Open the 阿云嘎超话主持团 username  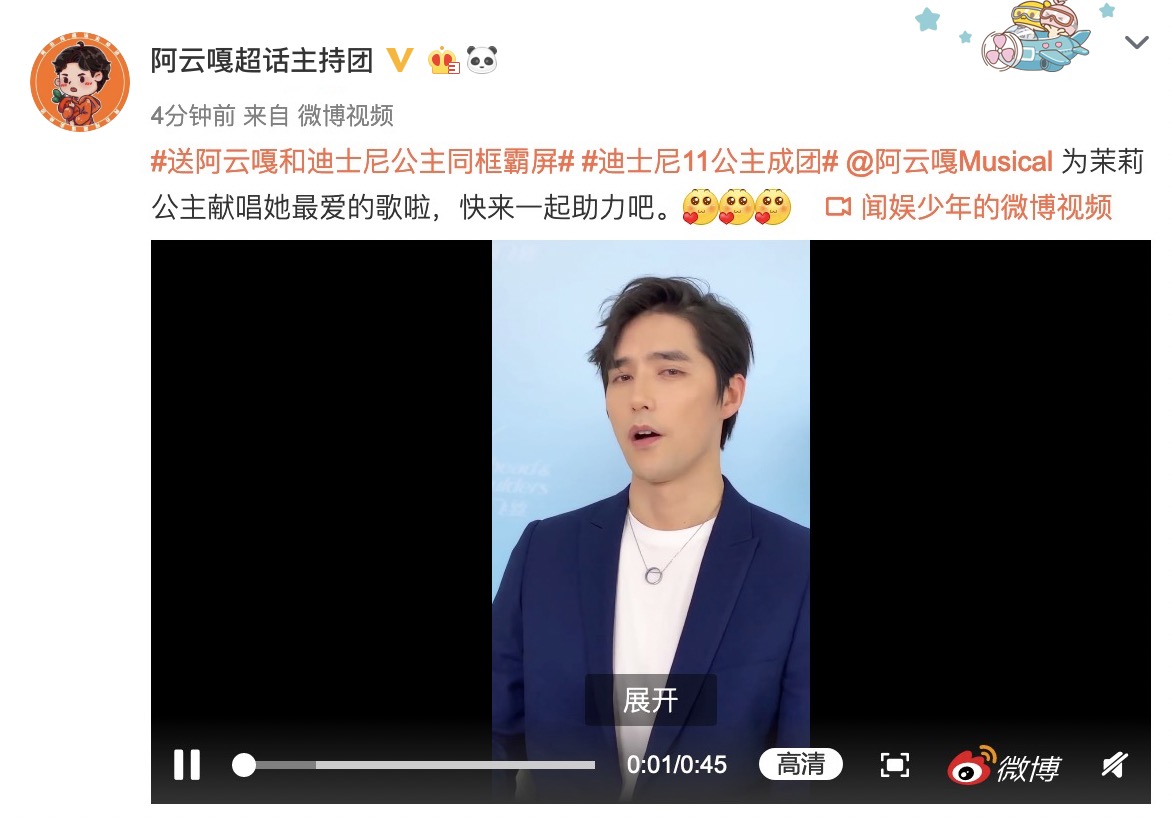pos(262,61)
